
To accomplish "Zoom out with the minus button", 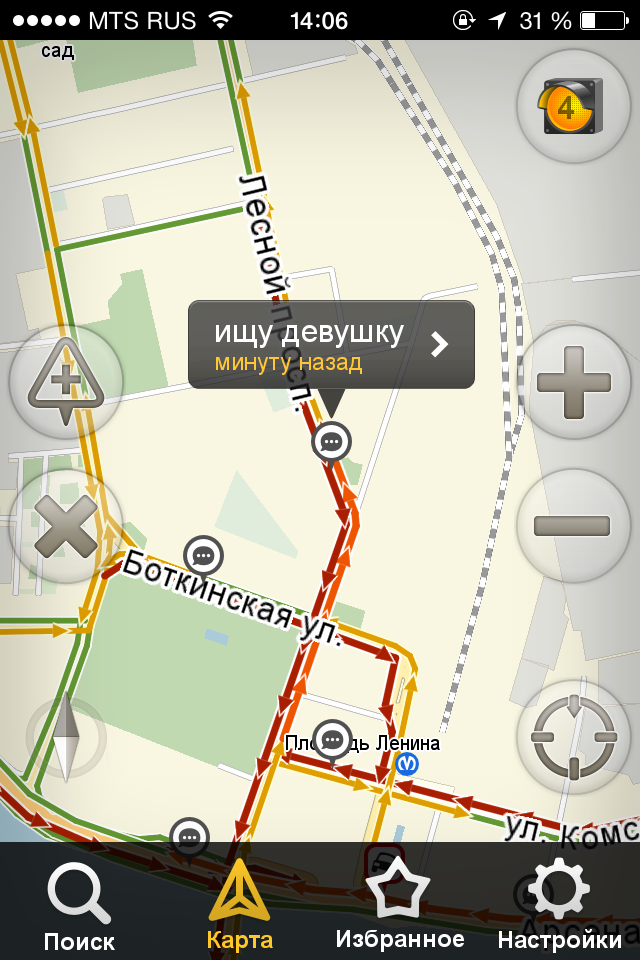I will [574, 526].
